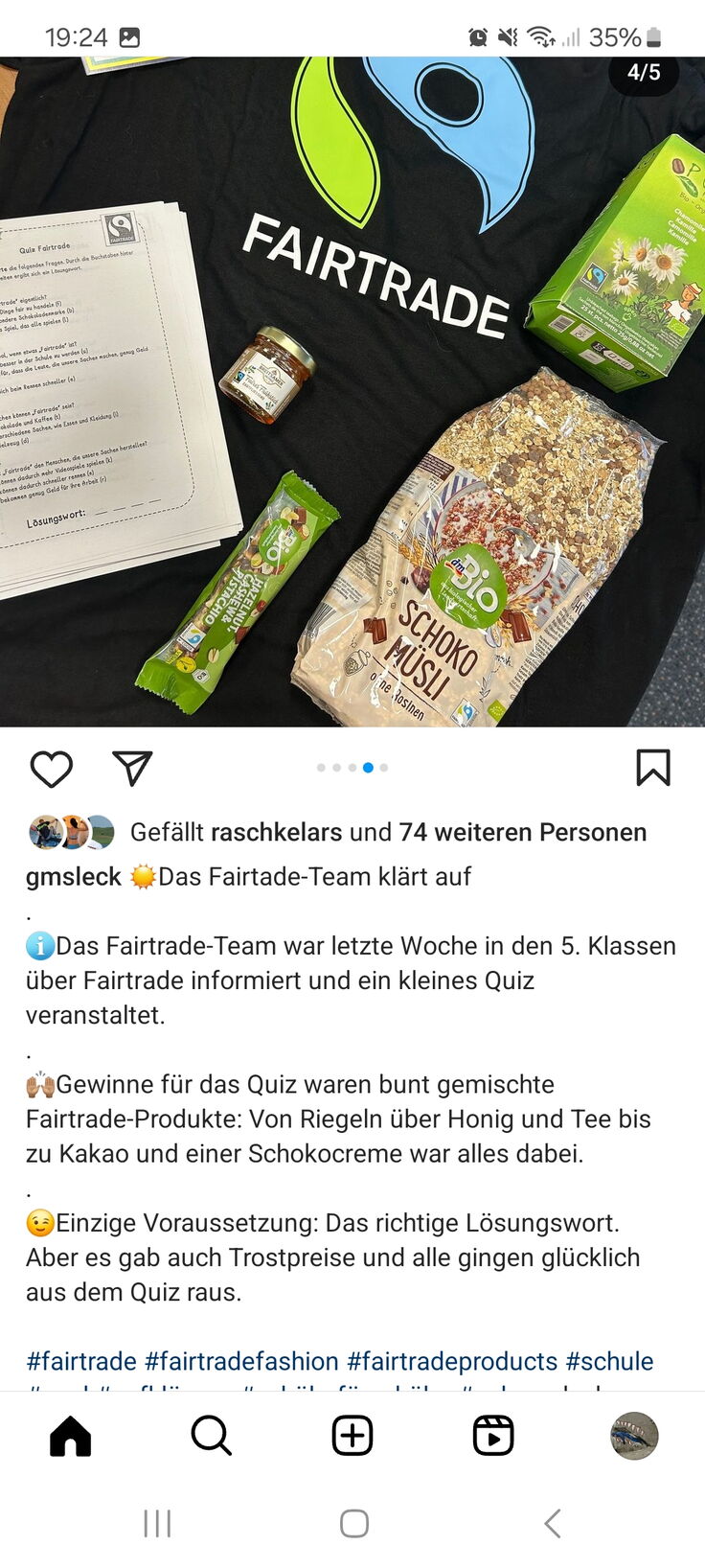
Task: Create a new post with plus icon
Action: 352,1436
